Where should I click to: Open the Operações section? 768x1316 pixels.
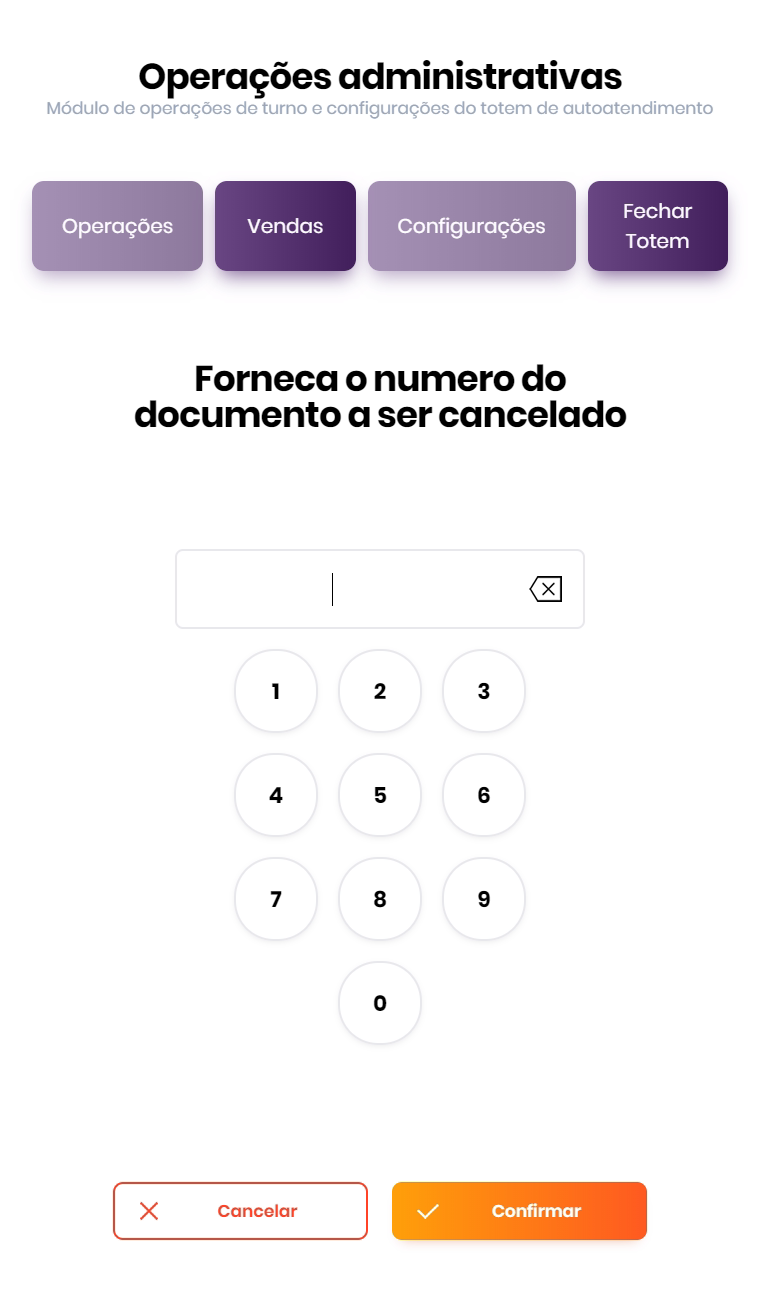(117, 226)
